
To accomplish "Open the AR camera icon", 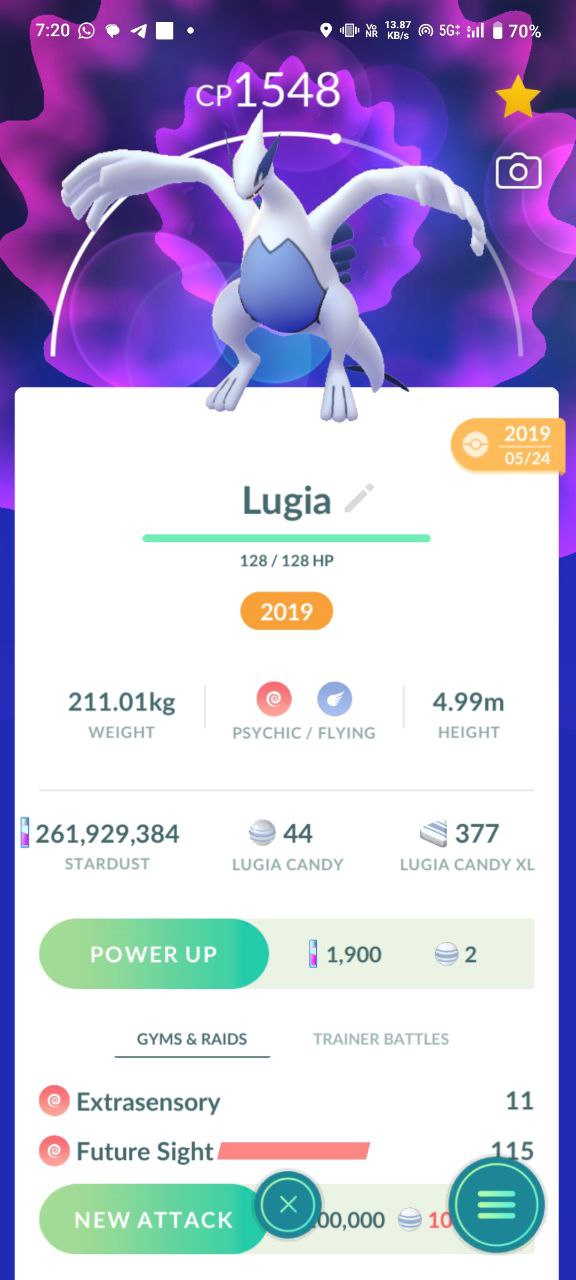I will (x=519, y=172).
